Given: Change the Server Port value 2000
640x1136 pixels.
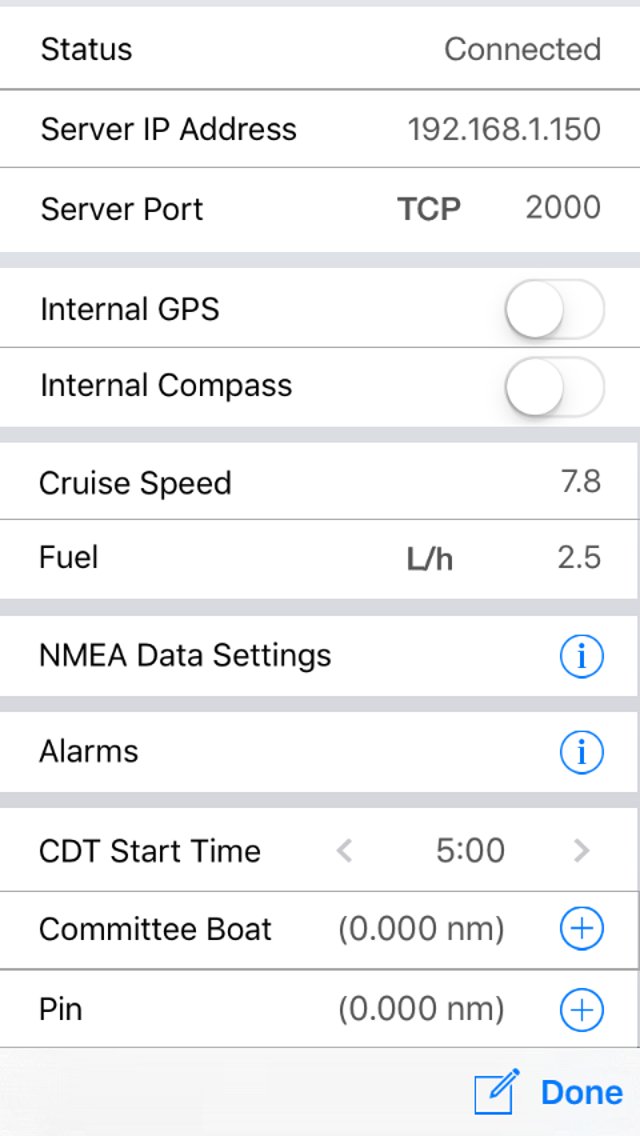Looking at the screenshot, I should tap(563, 208).
